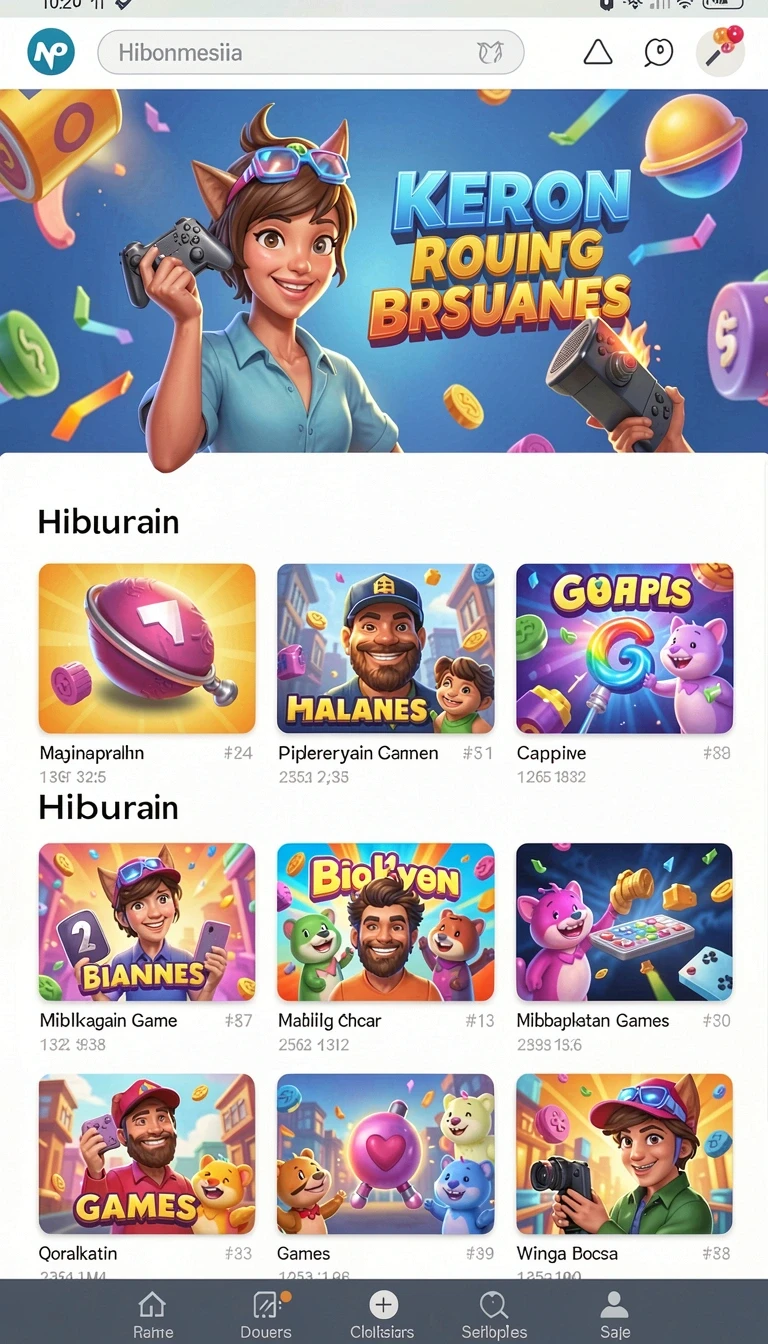
Task: Switch to the Selioples search tab
Action: pos(494,1313)
